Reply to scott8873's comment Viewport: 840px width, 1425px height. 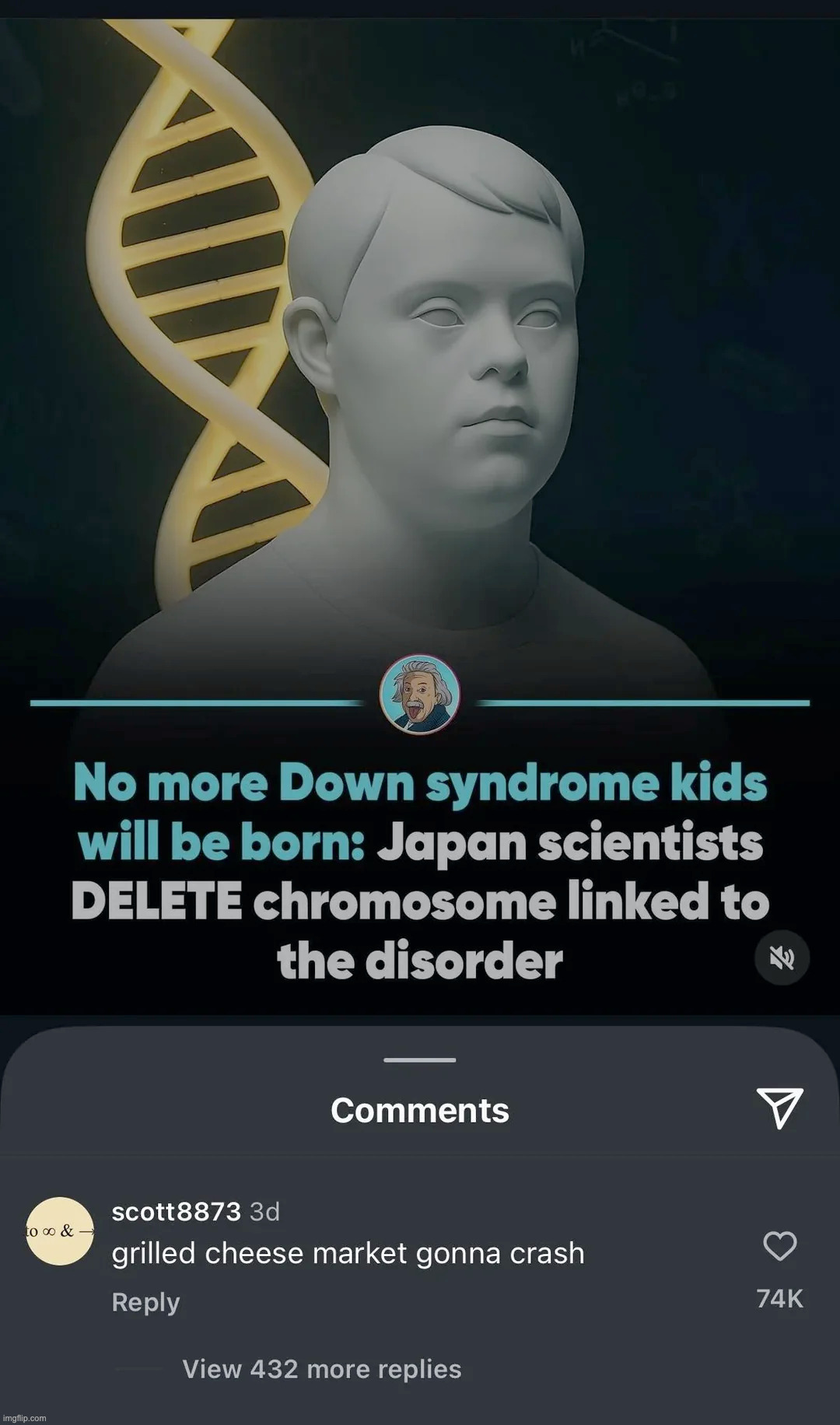pyautogui.click(x=145, y=1302)
